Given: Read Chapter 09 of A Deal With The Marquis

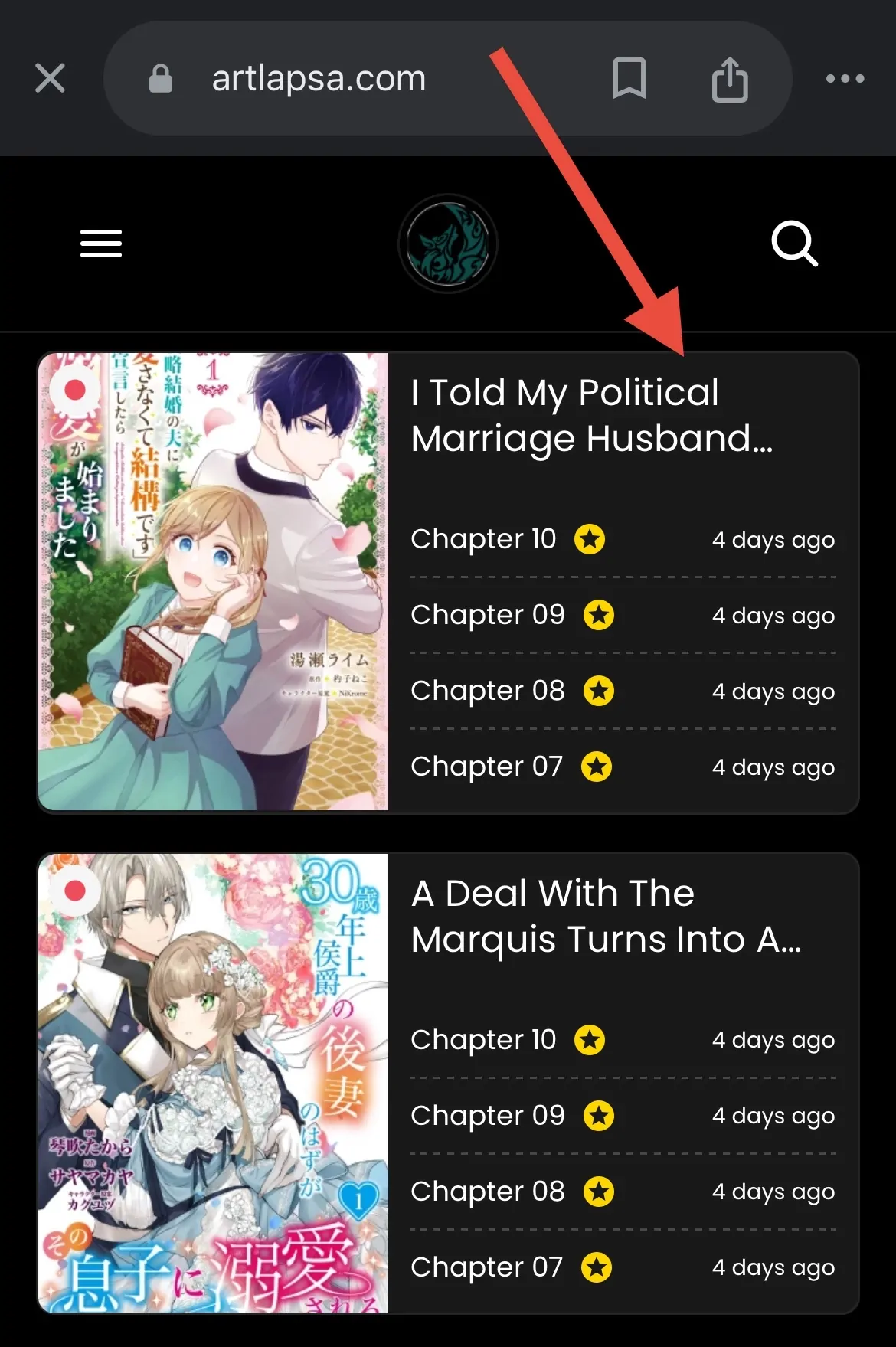Looking at the screenshot, I should [x=487, y=1116].
